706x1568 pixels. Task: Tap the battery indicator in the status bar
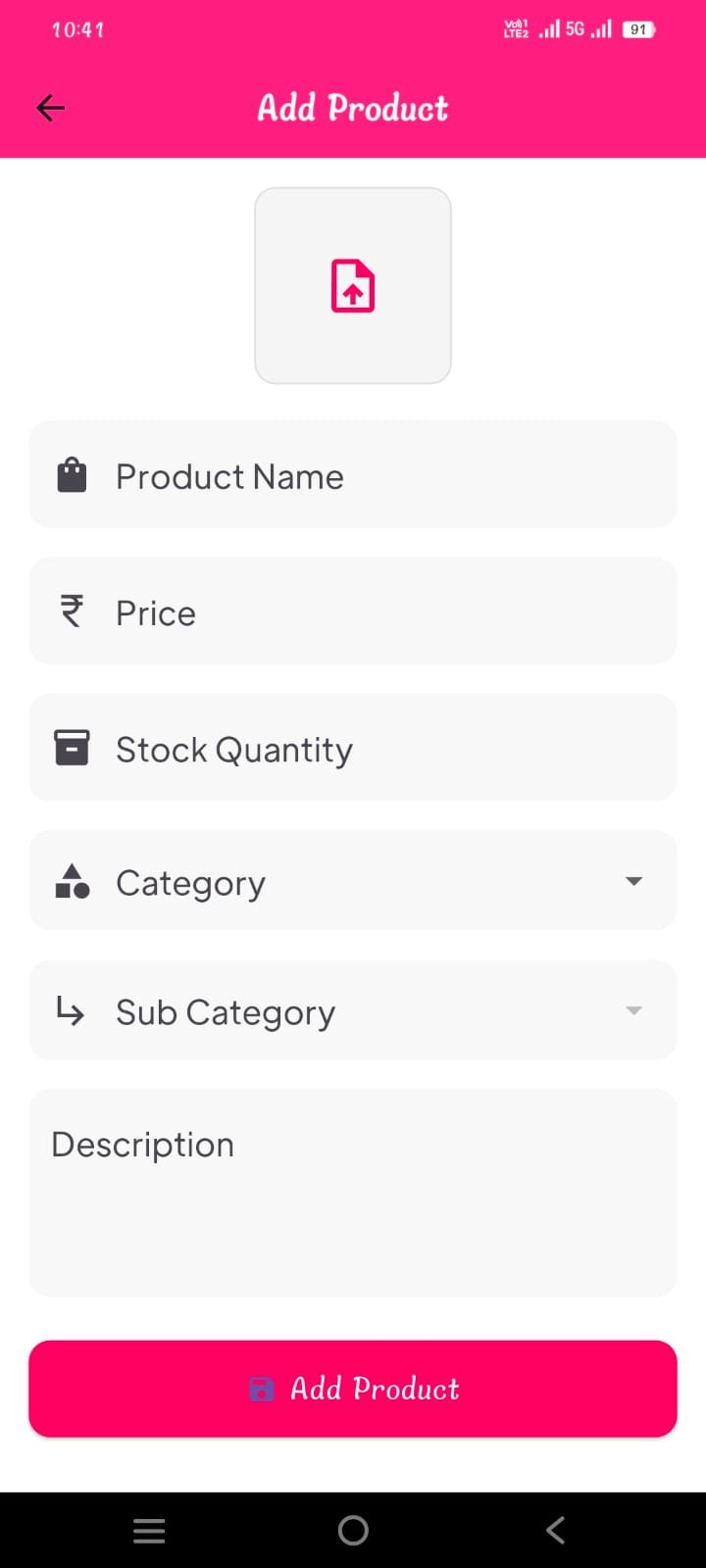coord(638,29)
